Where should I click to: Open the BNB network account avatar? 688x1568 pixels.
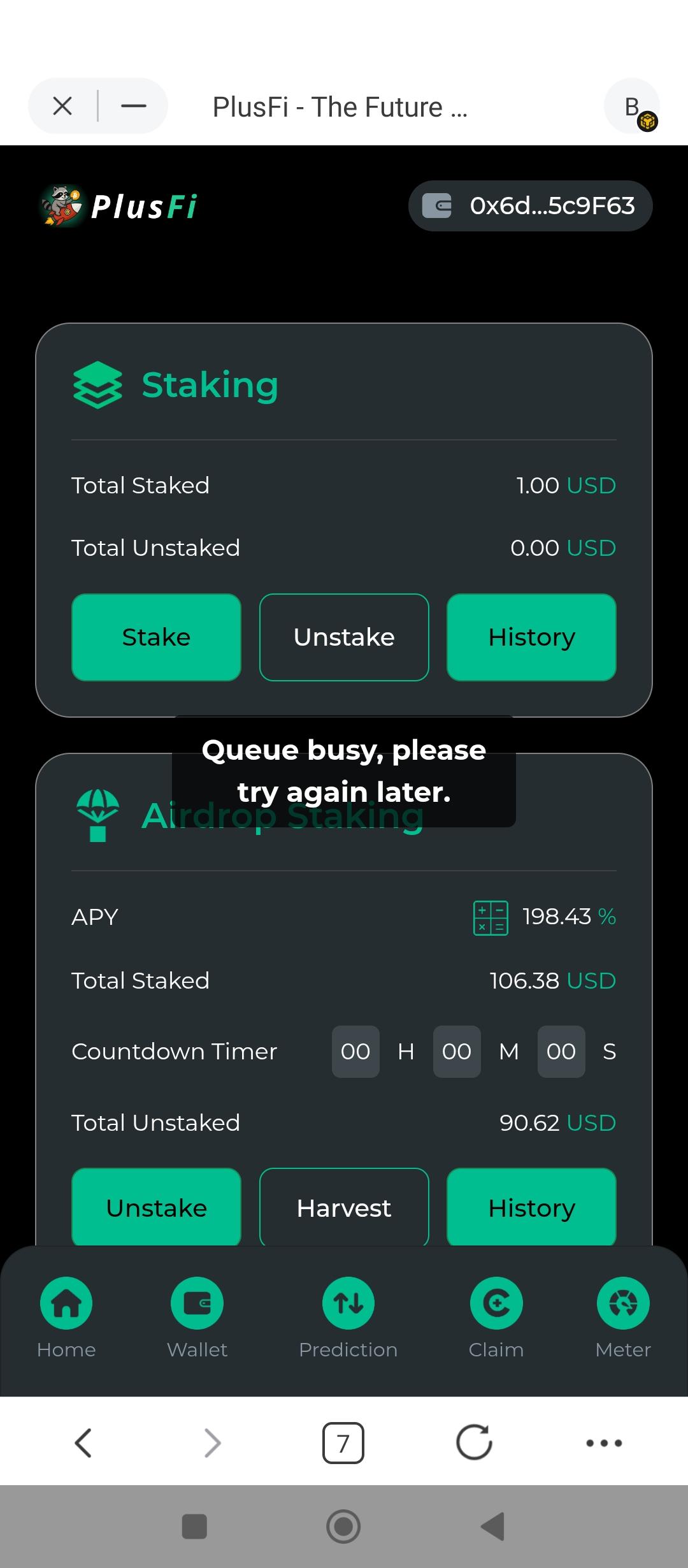[632, 106]
